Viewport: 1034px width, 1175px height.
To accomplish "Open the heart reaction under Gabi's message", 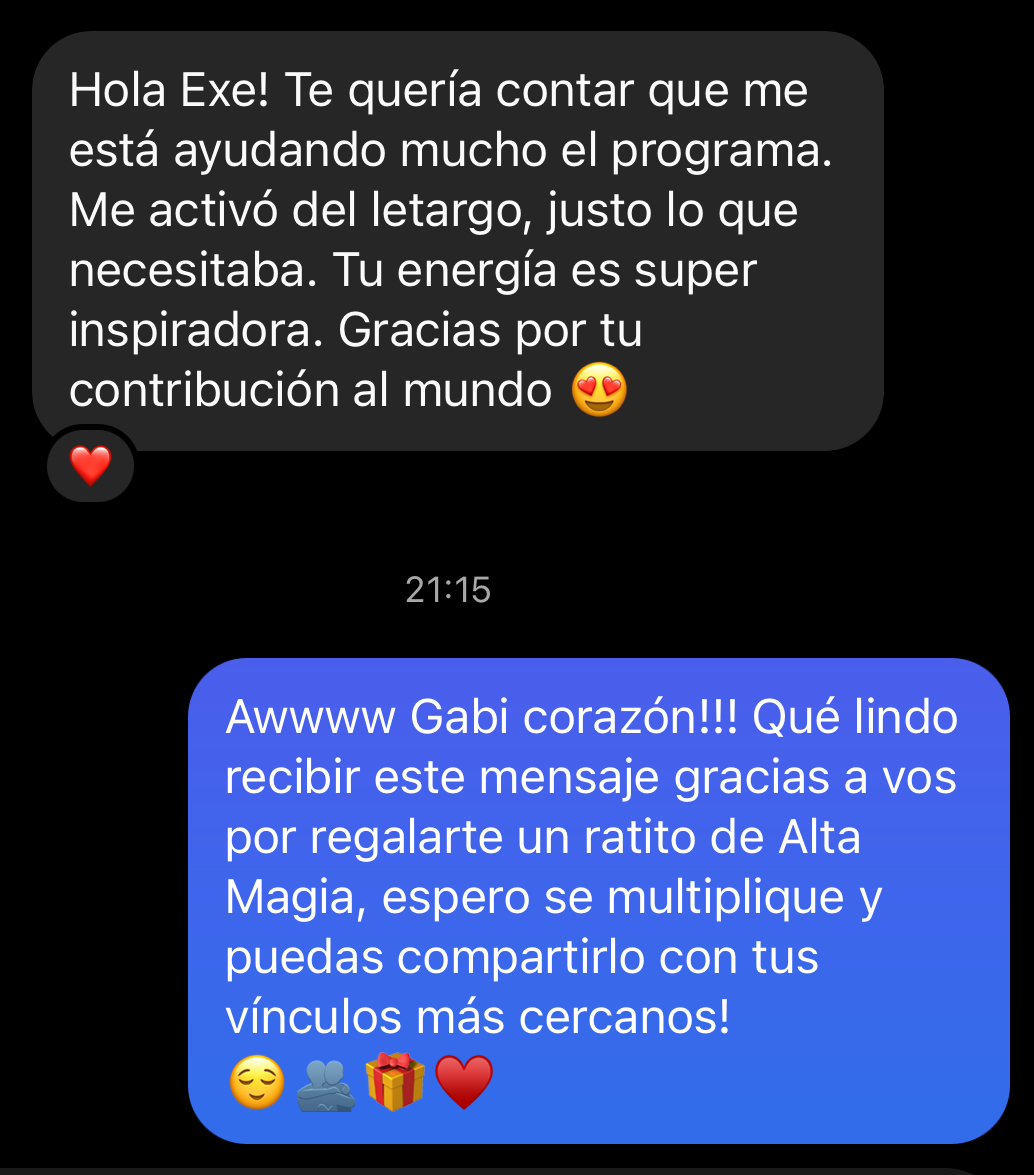I will click(90, 465).
